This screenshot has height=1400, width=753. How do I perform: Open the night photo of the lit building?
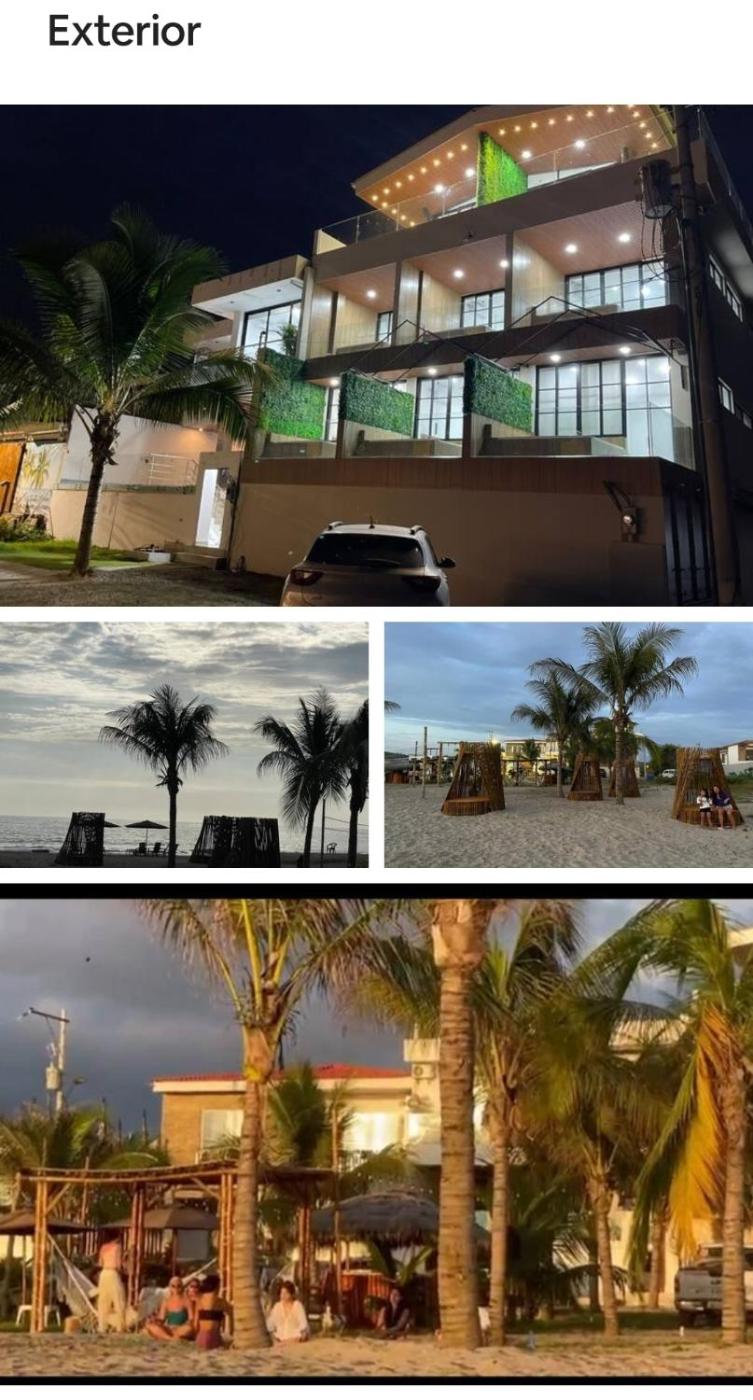coord(376,355)
